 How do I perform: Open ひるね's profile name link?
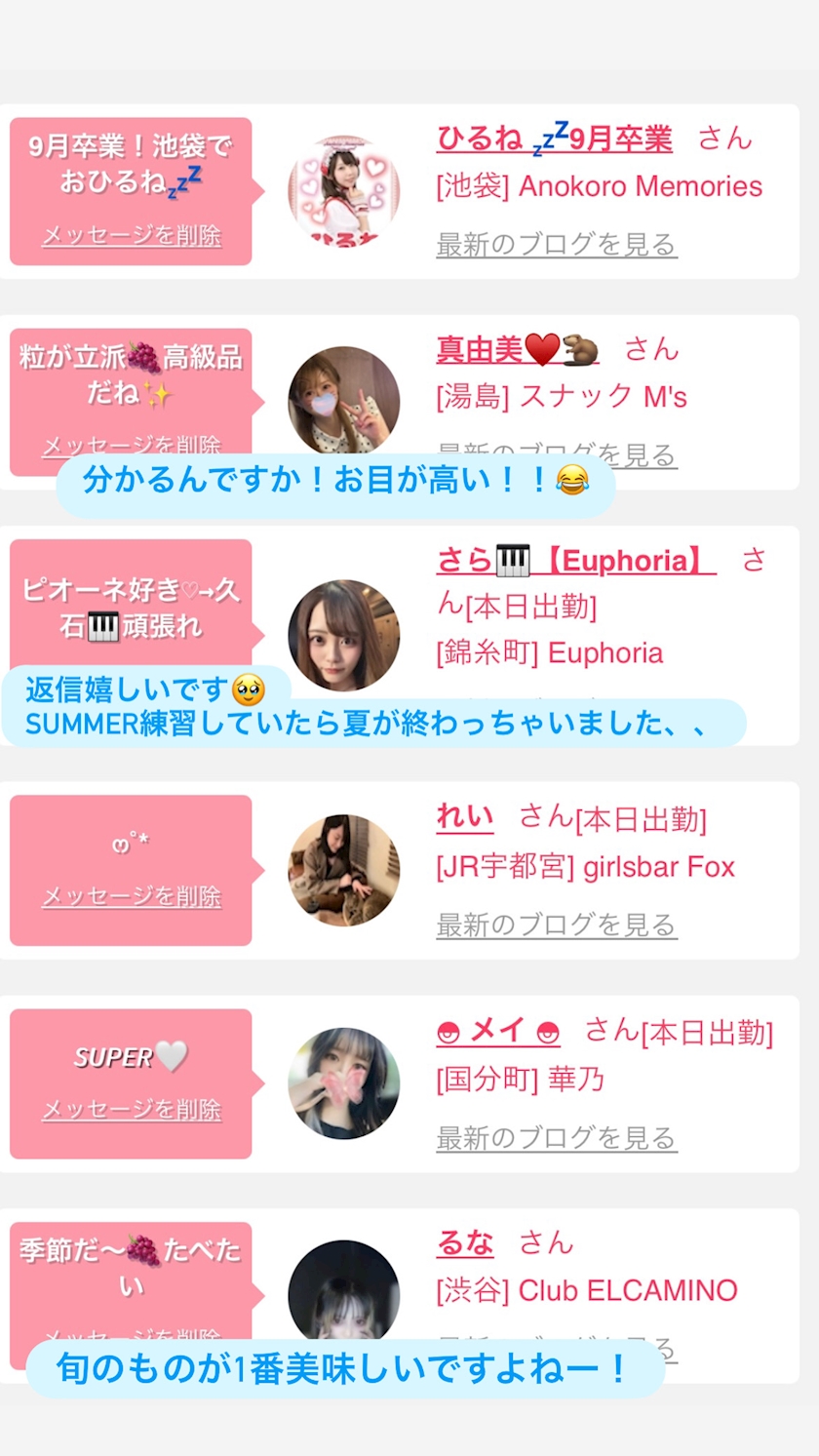[x=554, y=139]
